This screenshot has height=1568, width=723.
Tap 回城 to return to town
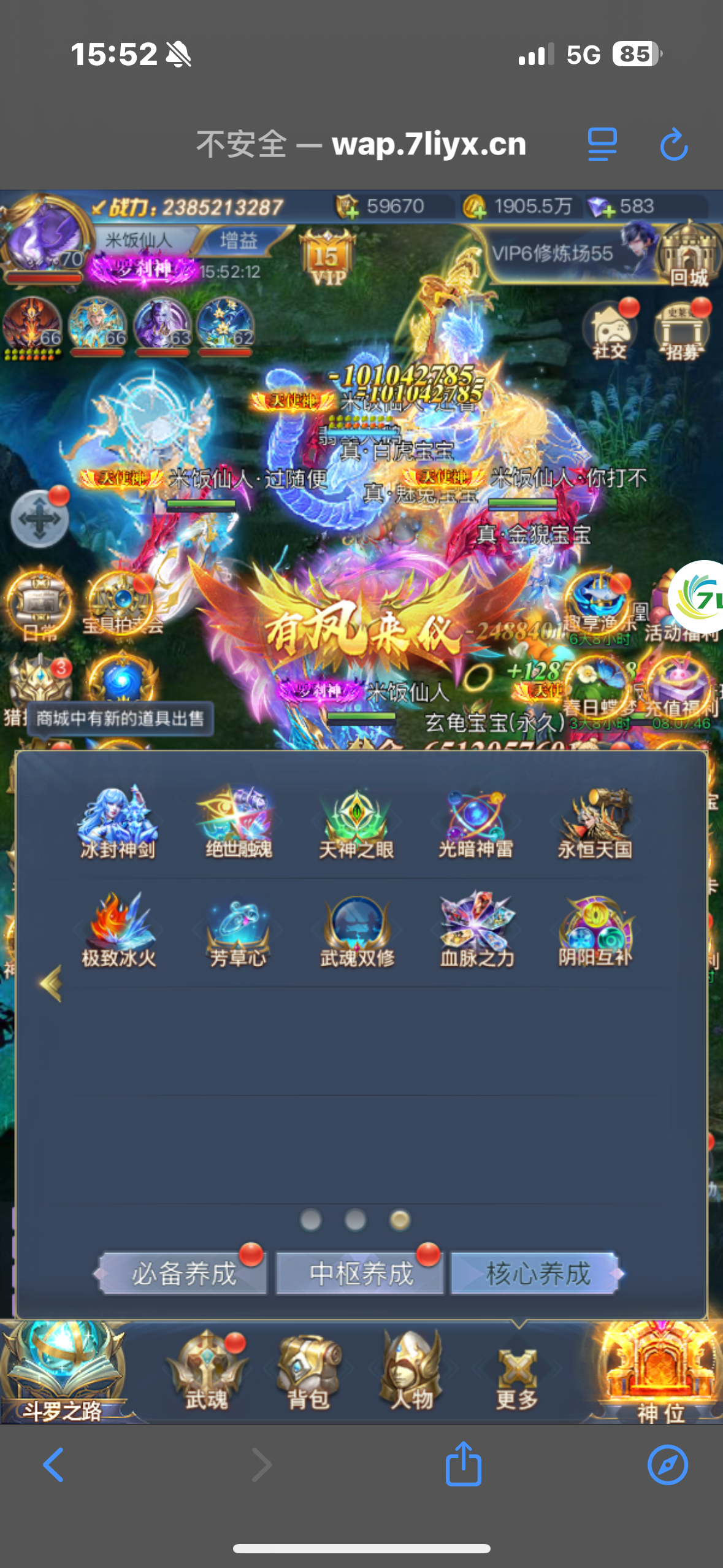pyautogui.click(x=688, y=255)
